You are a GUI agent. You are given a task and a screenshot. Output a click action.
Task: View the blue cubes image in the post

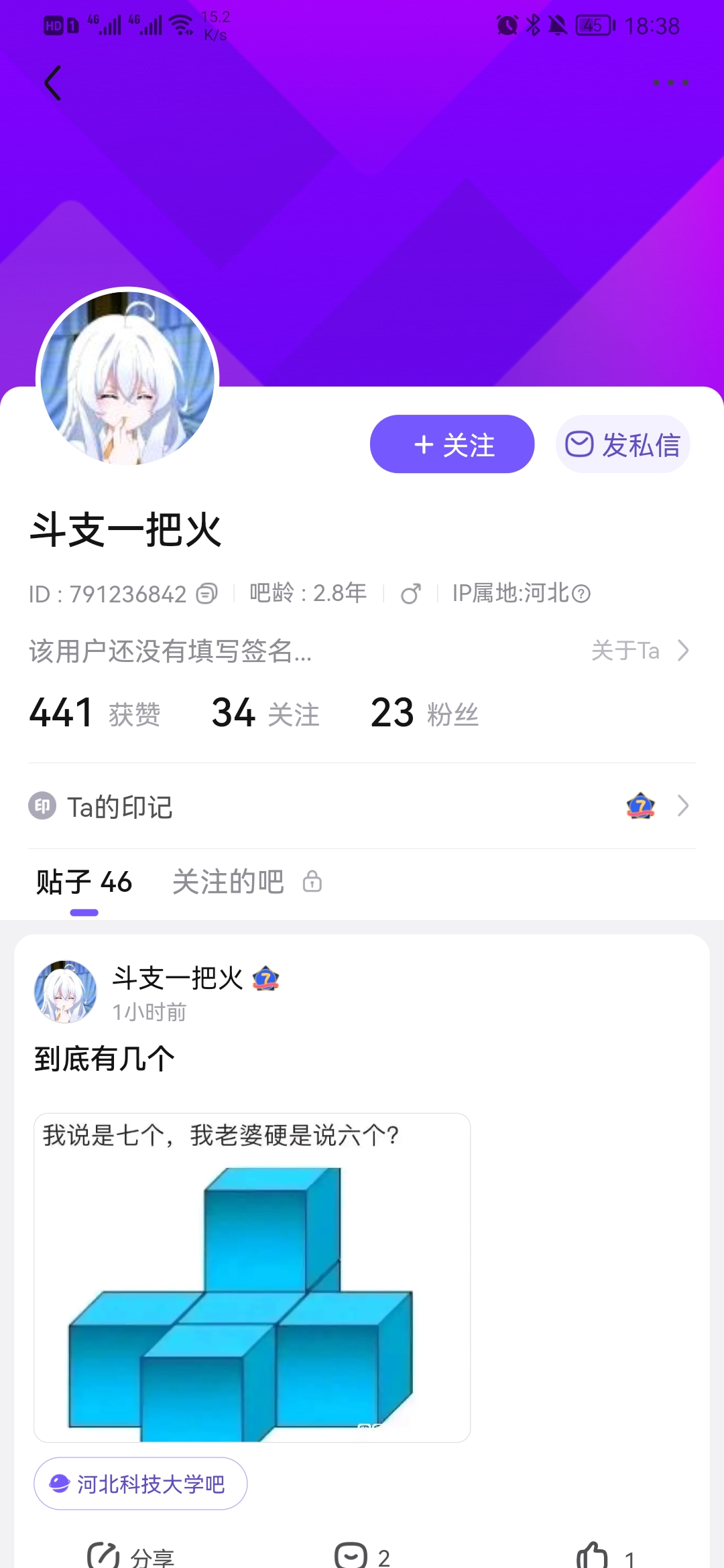252,1277
